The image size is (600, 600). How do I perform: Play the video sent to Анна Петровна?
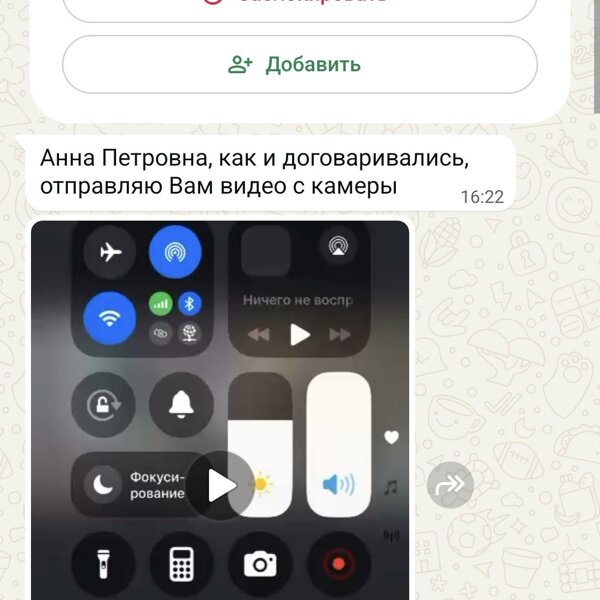coord(221,485)
